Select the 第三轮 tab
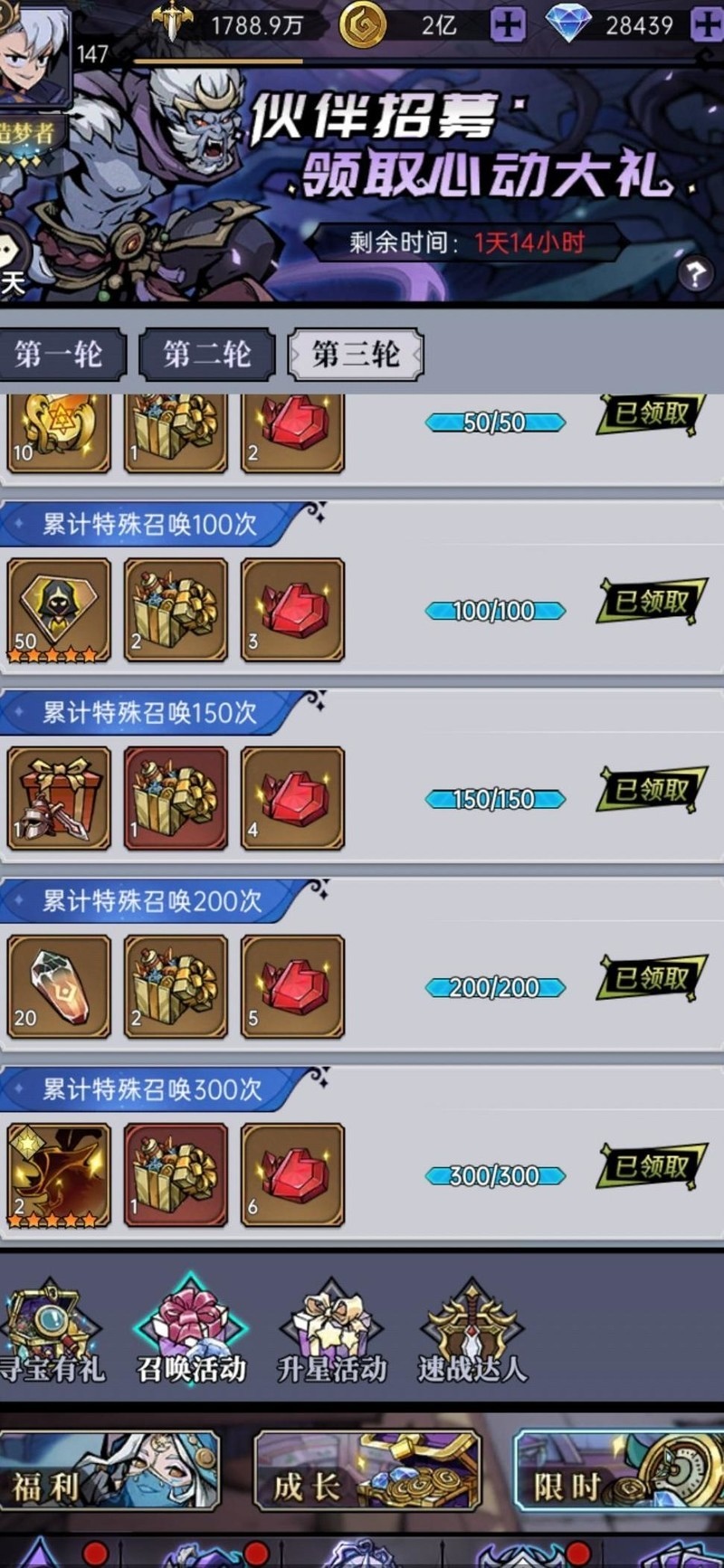Screen dimensions: 724x1568 coord(356,355)
